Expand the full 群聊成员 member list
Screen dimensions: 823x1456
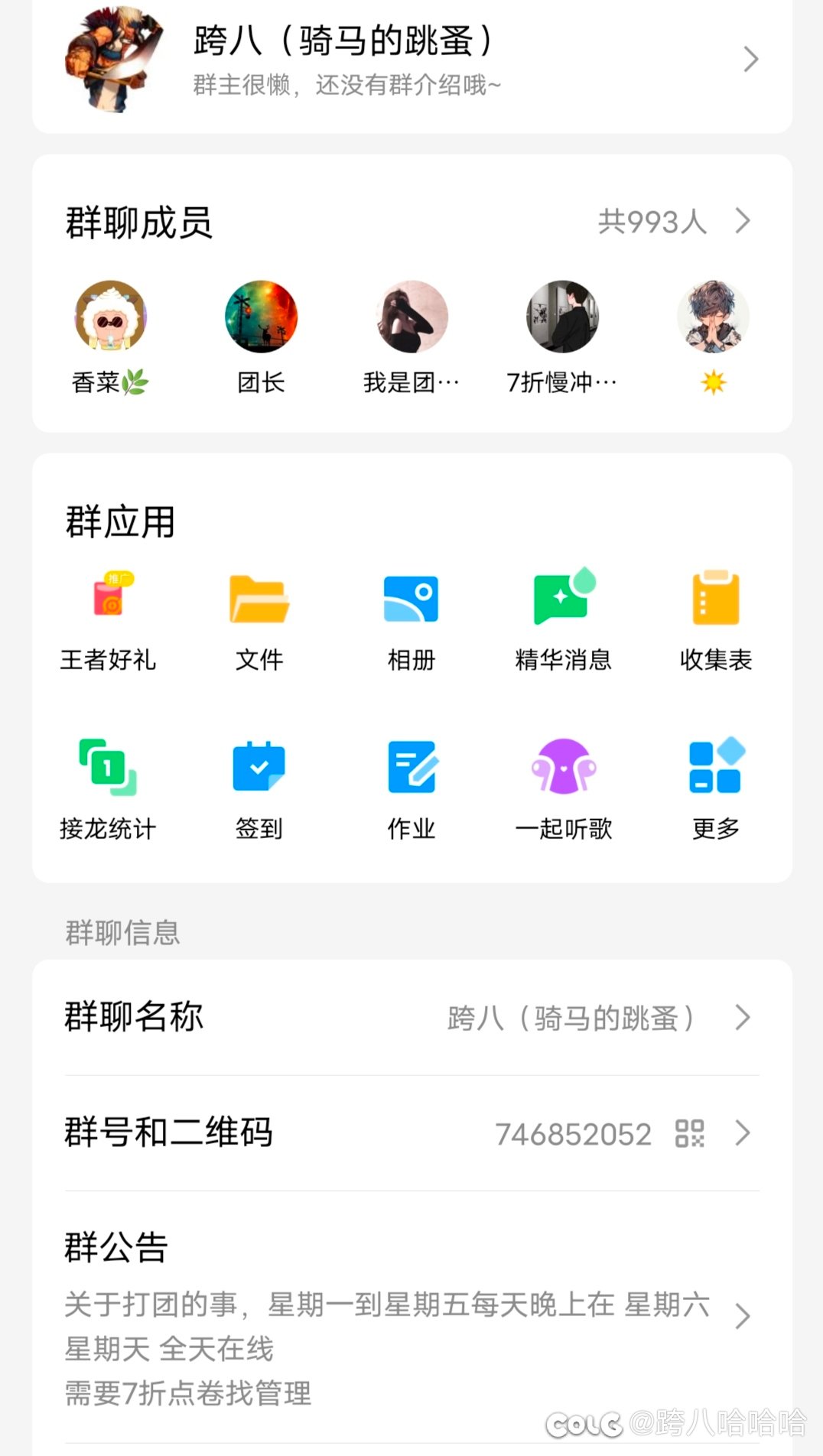pos(741,222)
